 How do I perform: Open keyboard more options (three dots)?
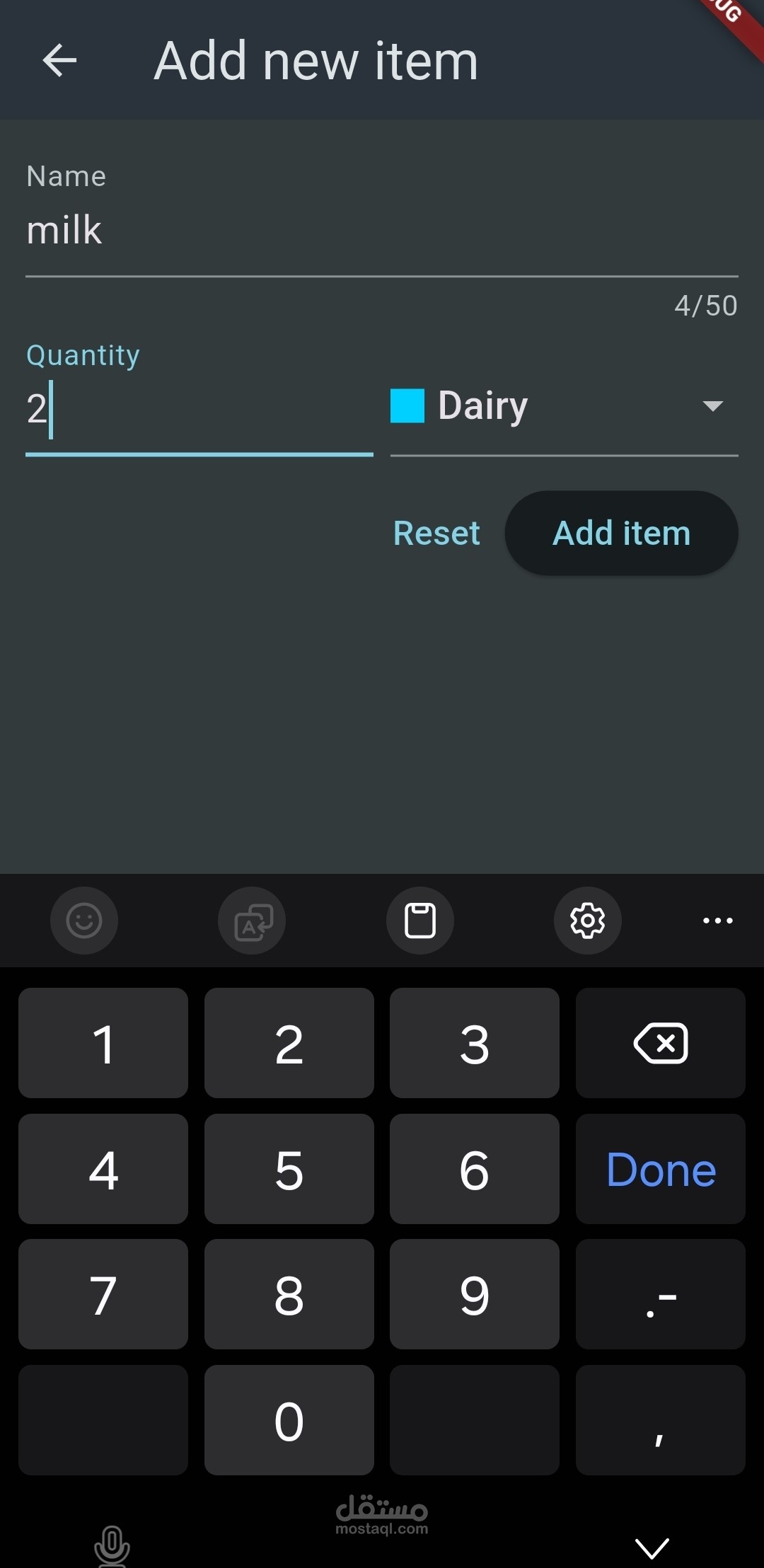point(718,921)
